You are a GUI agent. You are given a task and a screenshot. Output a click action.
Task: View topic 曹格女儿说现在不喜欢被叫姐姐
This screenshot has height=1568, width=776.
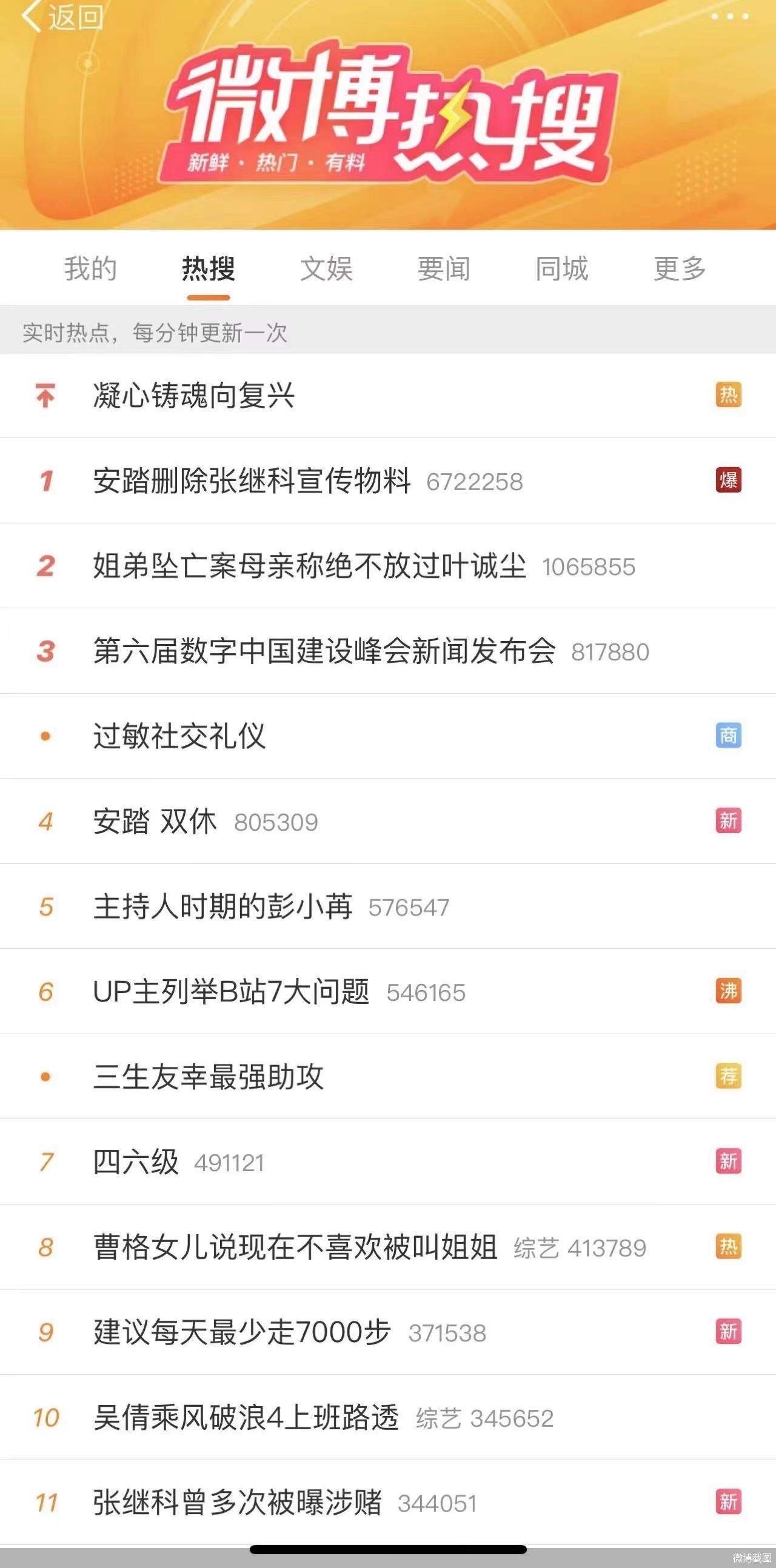pos(295,1247)
